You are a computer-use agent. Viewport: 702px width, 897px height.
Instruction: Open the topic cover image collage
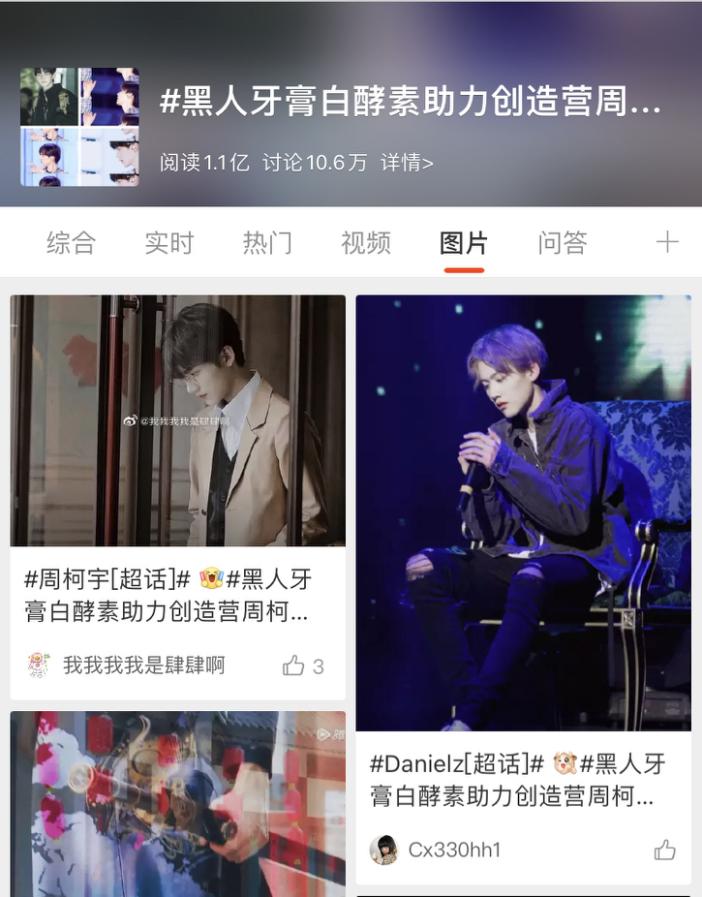(80, 127)
